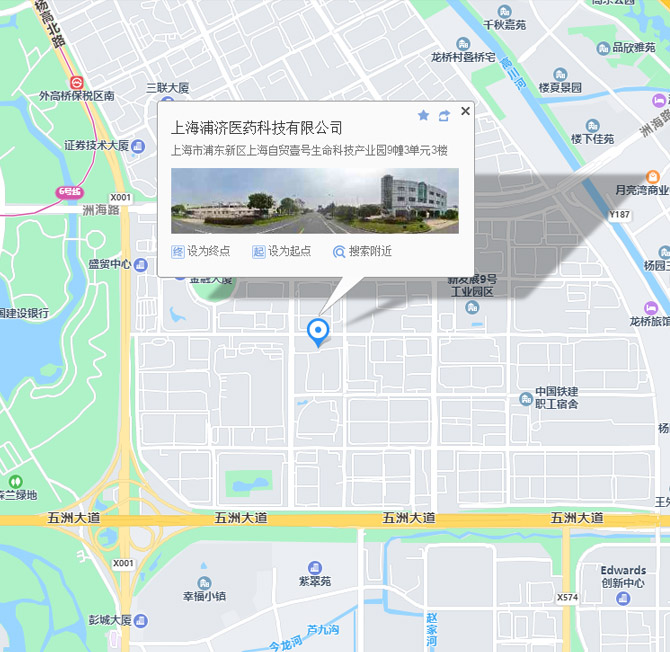Image resolution: width=670 pixels, height=652 pixels.
Task: Tap the blue location marker pin
Action: click(318, 331)
